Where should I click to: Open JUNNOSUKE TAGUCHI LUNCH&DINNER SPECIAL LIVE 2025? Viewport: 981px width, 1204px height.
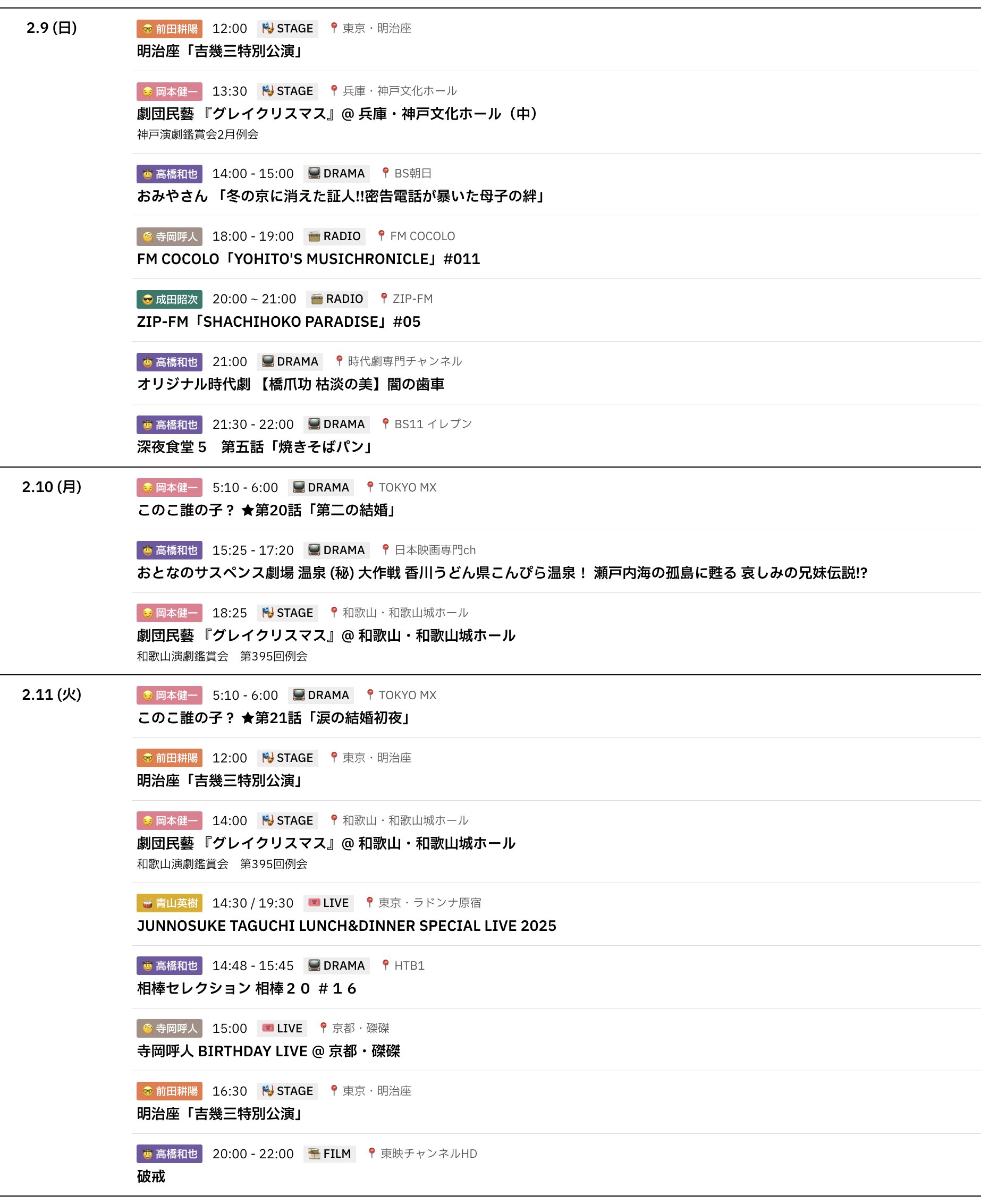[346, 926]
